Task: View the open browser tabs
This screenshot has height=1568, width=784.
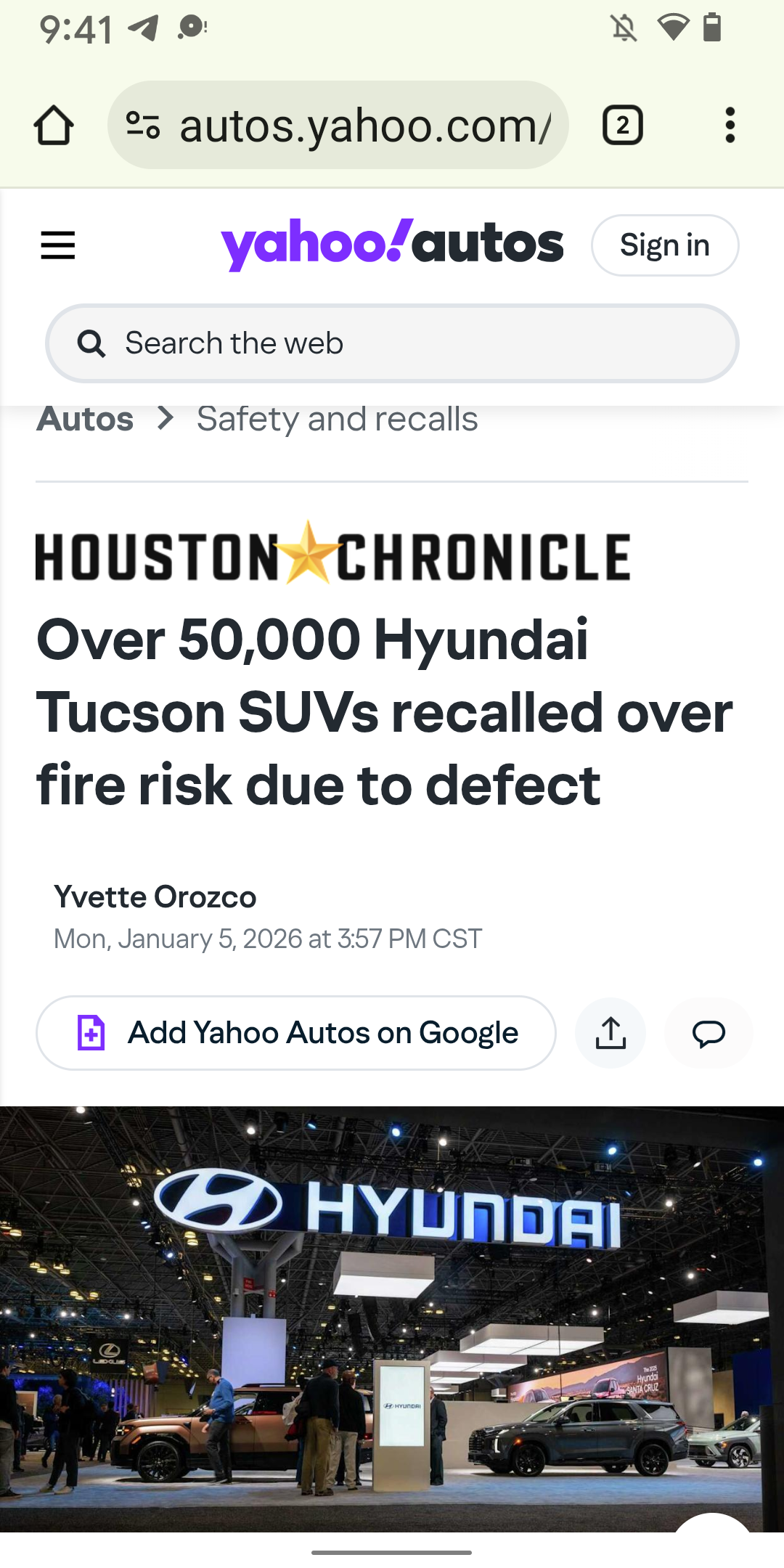Action: pos(622,126)
